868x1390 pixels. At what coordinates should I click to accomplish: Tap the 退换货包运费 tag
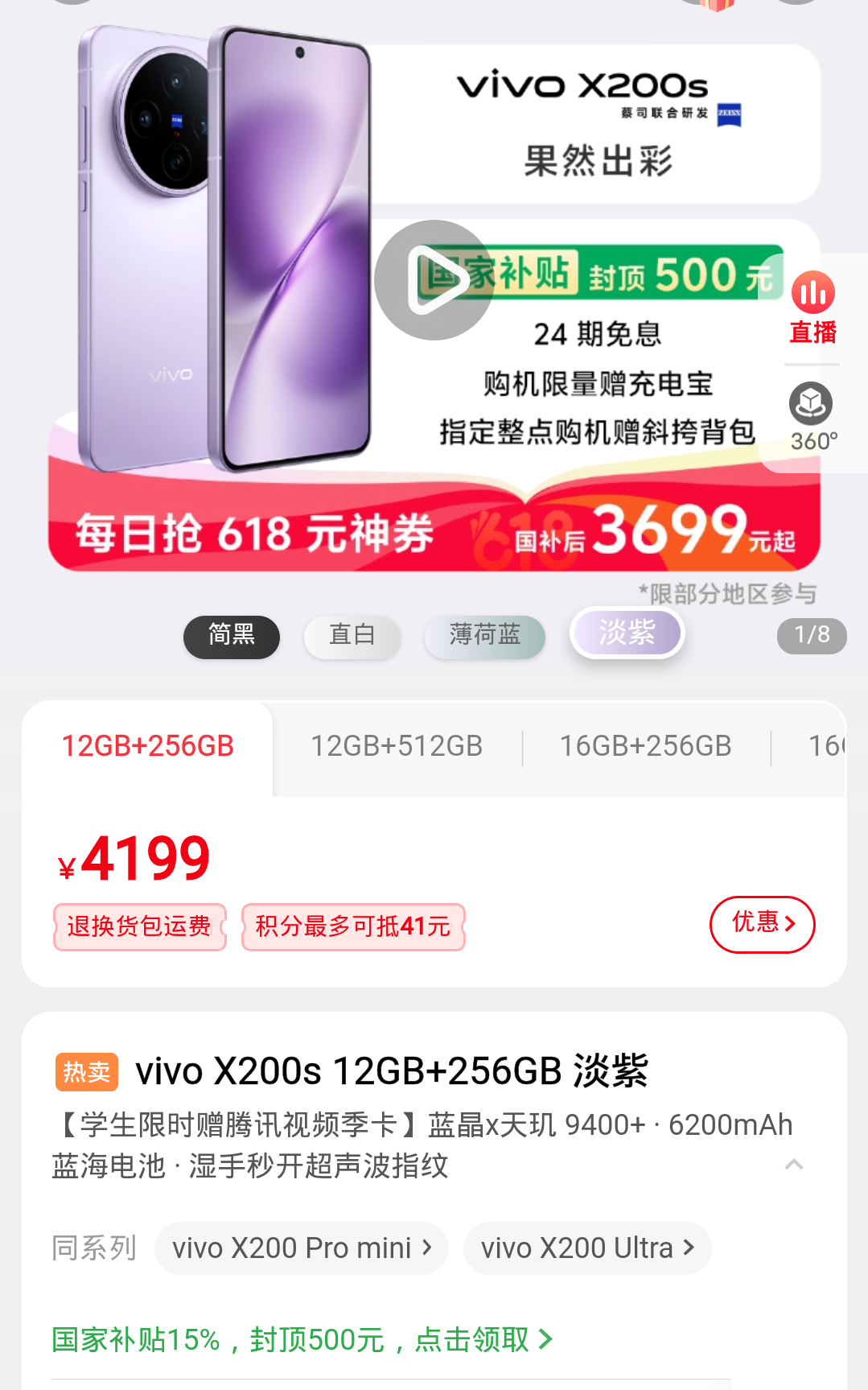coord(140,926)
